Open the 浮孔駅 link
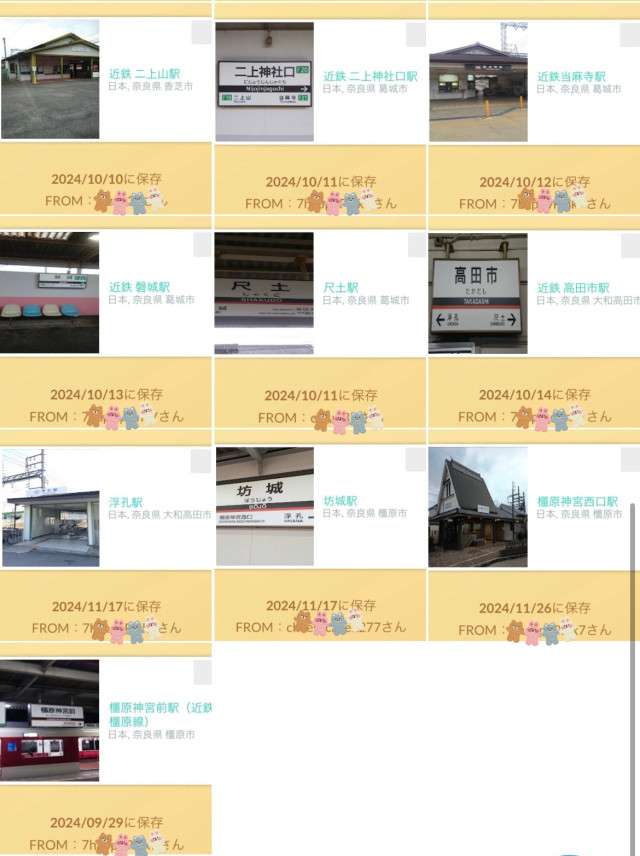This screenshot has height=856, width=640. click(x=126, y=502)
